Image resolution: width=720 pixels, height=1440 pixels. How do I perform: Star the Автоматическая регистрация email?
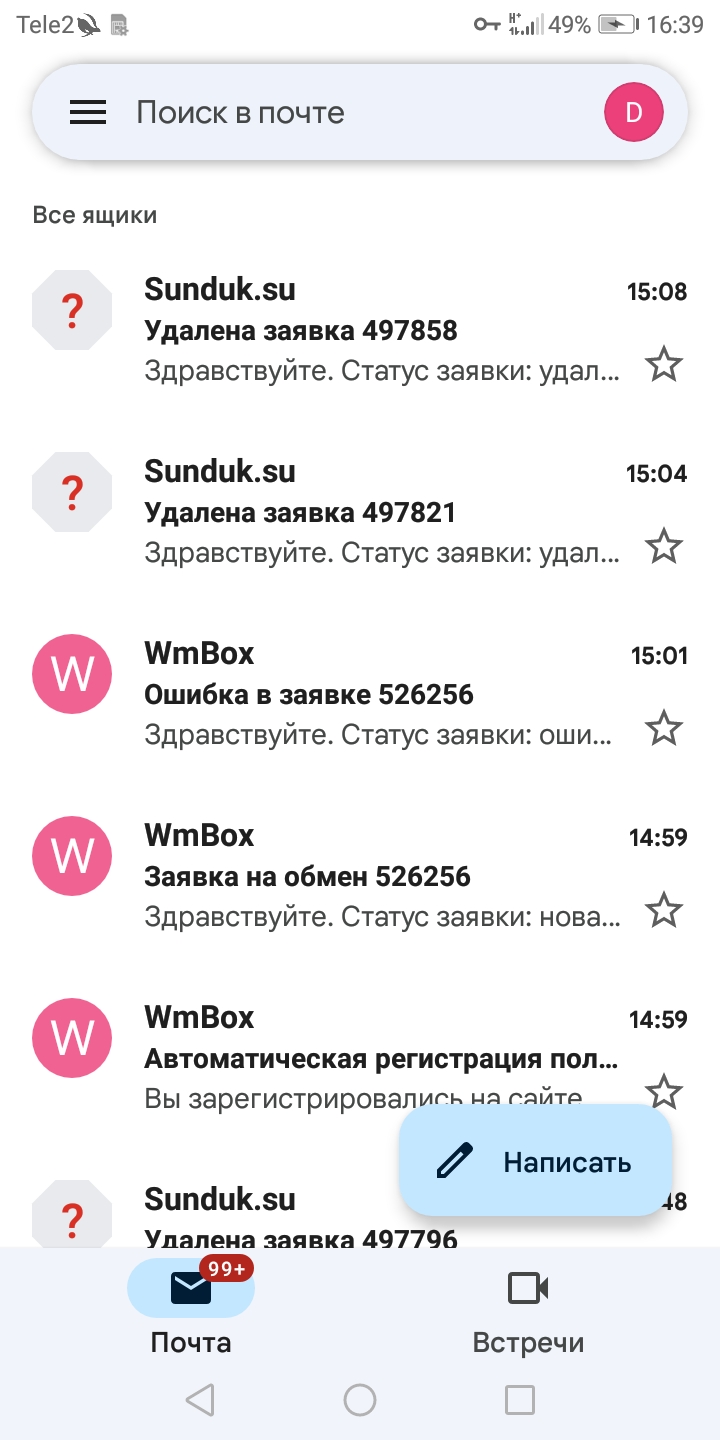[663, 1091]
